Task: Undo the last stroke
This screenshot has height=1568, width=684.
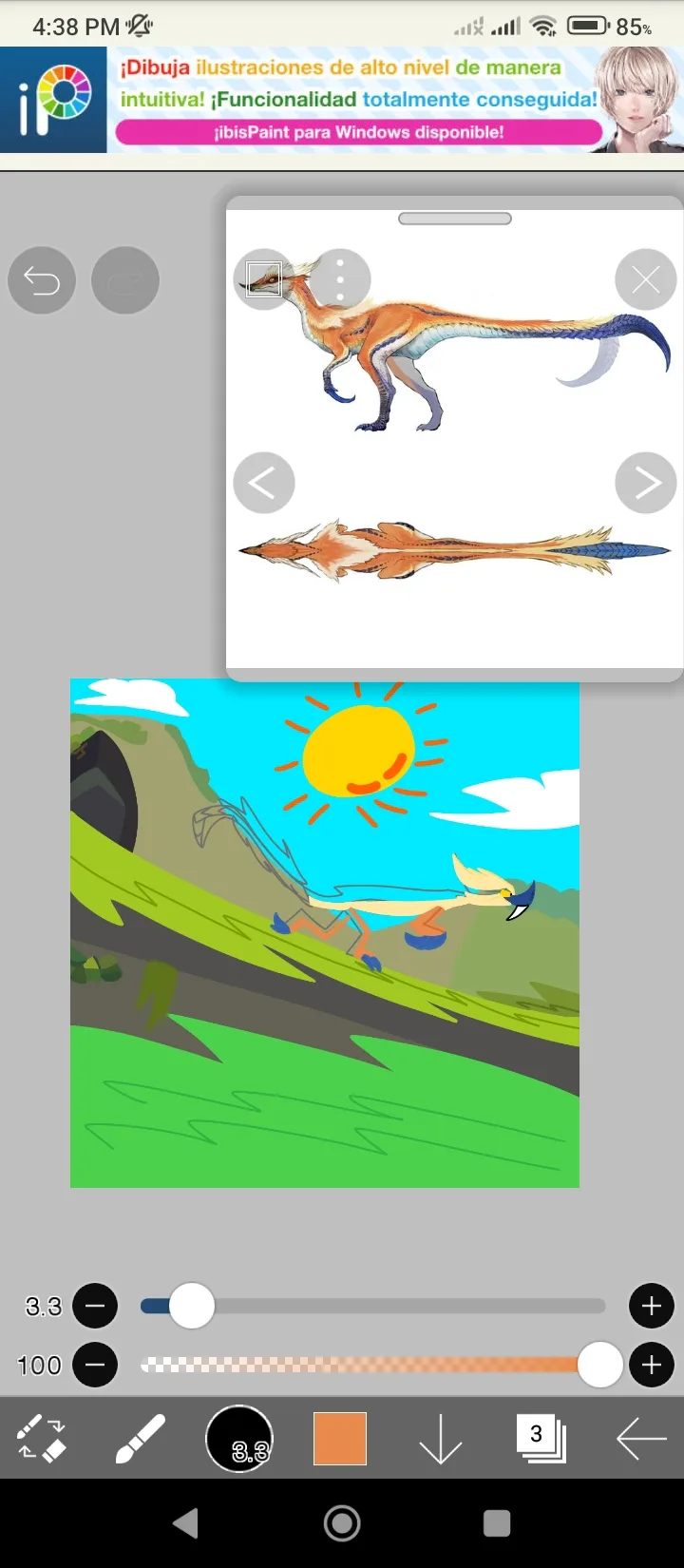Action: tap(42, 280)
